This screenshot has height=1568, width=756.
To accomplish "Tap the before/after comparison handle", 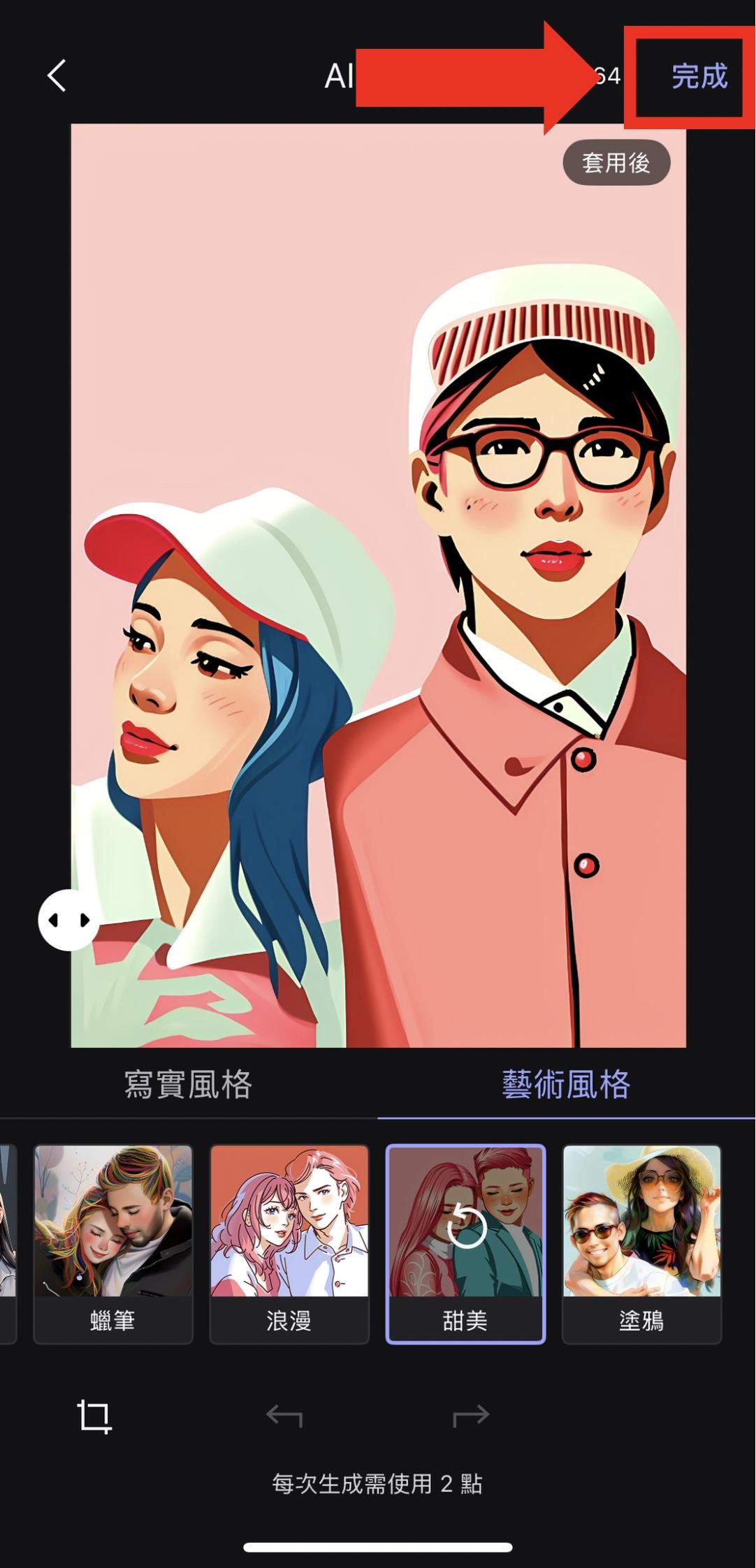I will [x=68, y=920].
